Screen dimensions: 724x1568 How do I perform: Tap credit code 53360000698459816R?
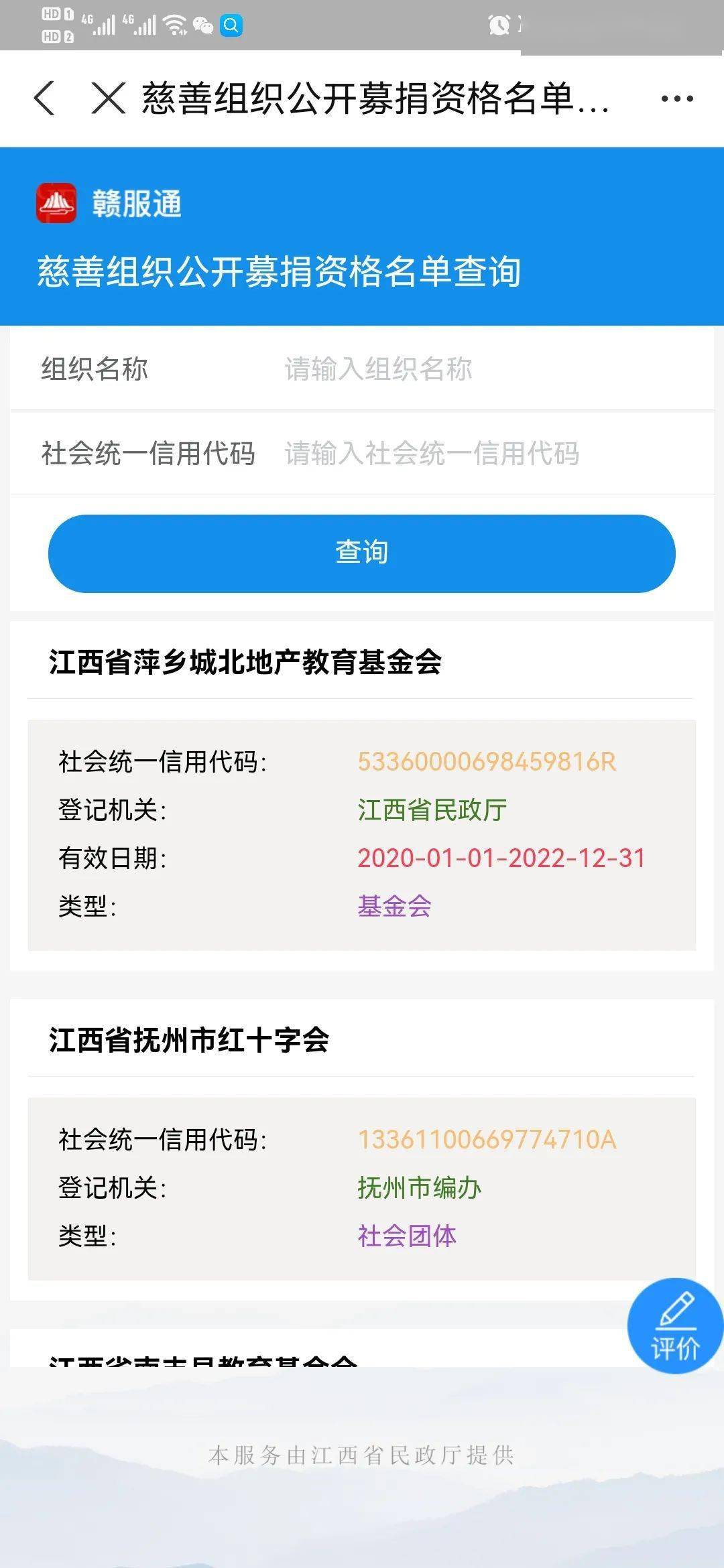click(486, 763)
